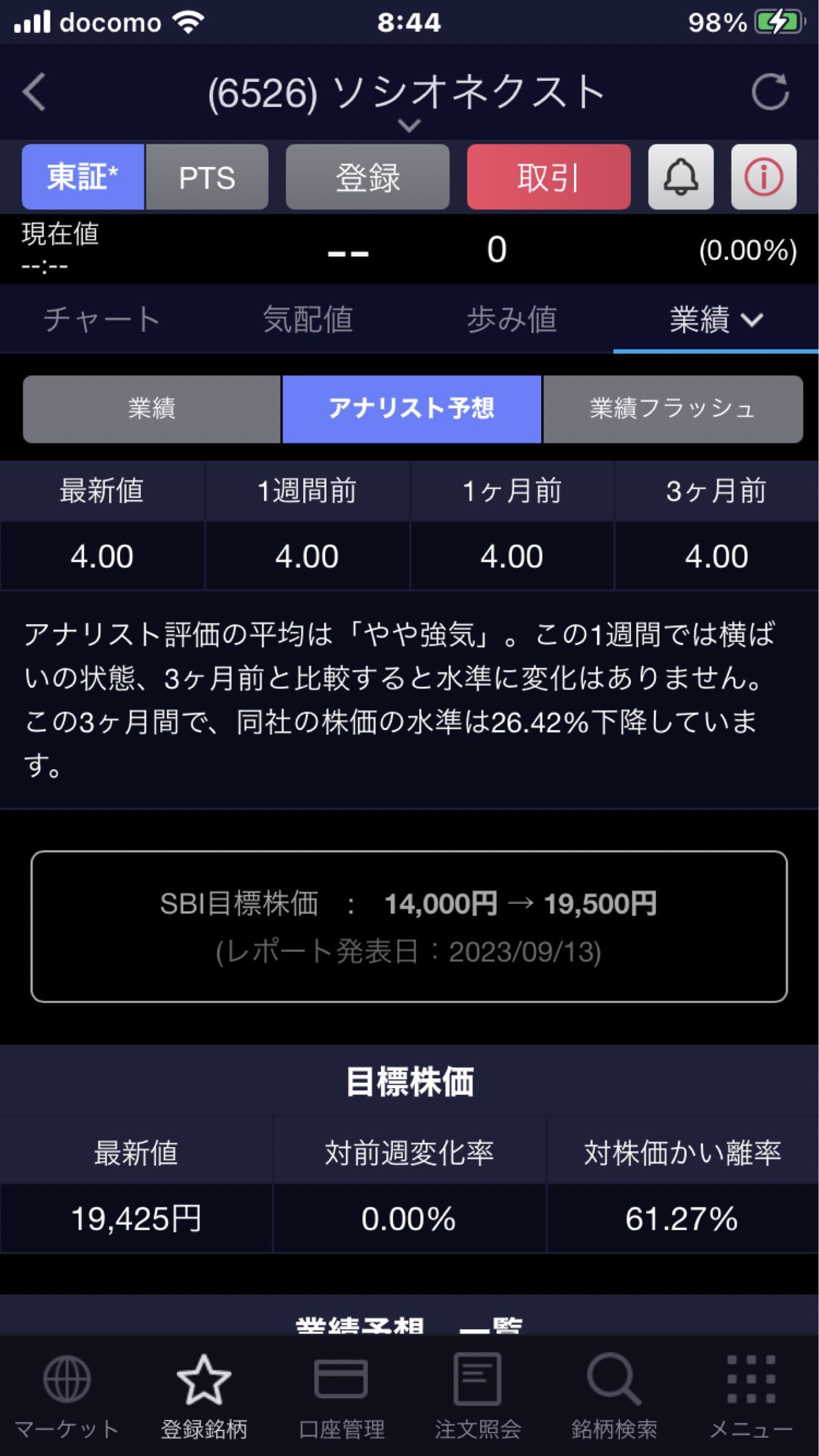The width and height of the screenshot is (819, 1456).
Task: Switch to the 気配値 tab
Action: pos(308,319)
